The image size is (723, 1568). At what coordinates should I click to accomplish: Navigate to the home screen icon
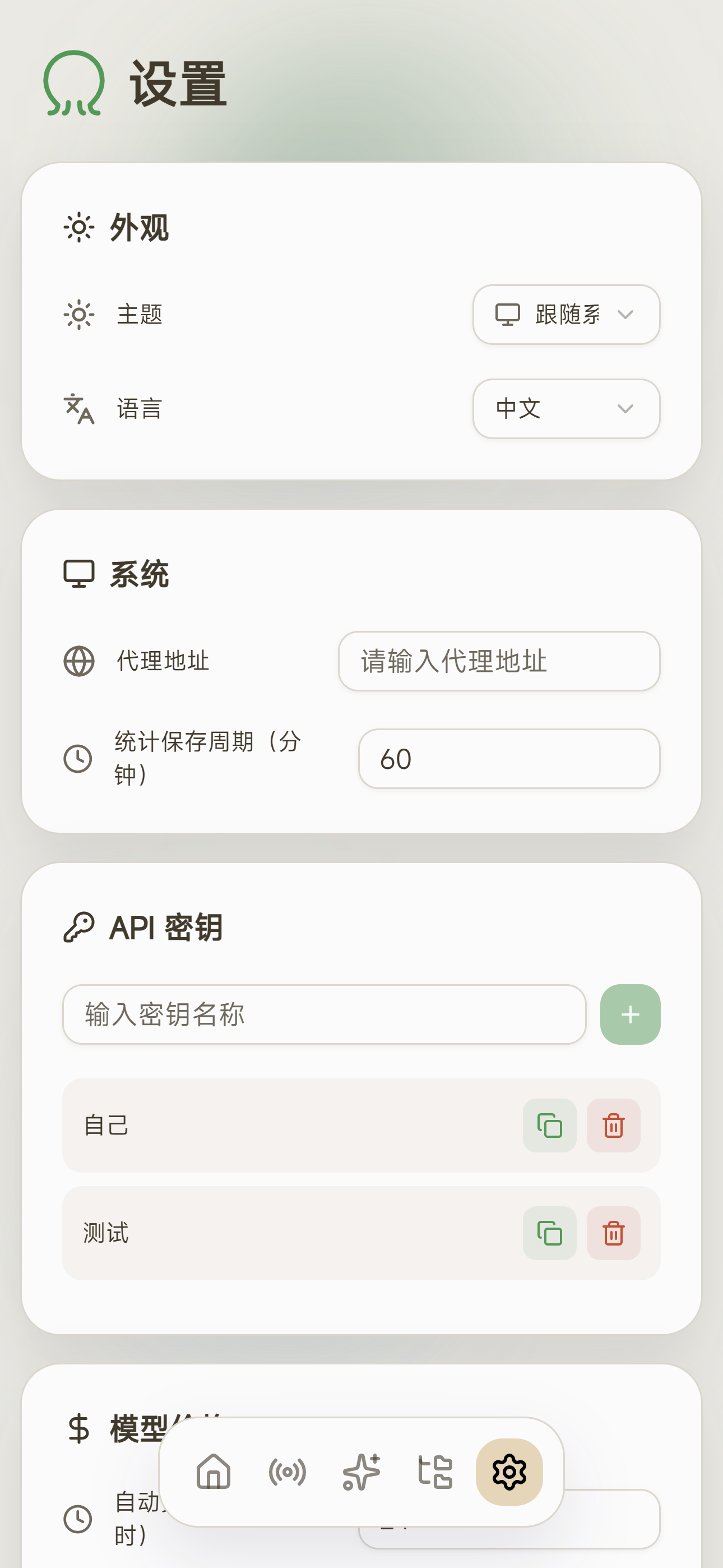214,1473
